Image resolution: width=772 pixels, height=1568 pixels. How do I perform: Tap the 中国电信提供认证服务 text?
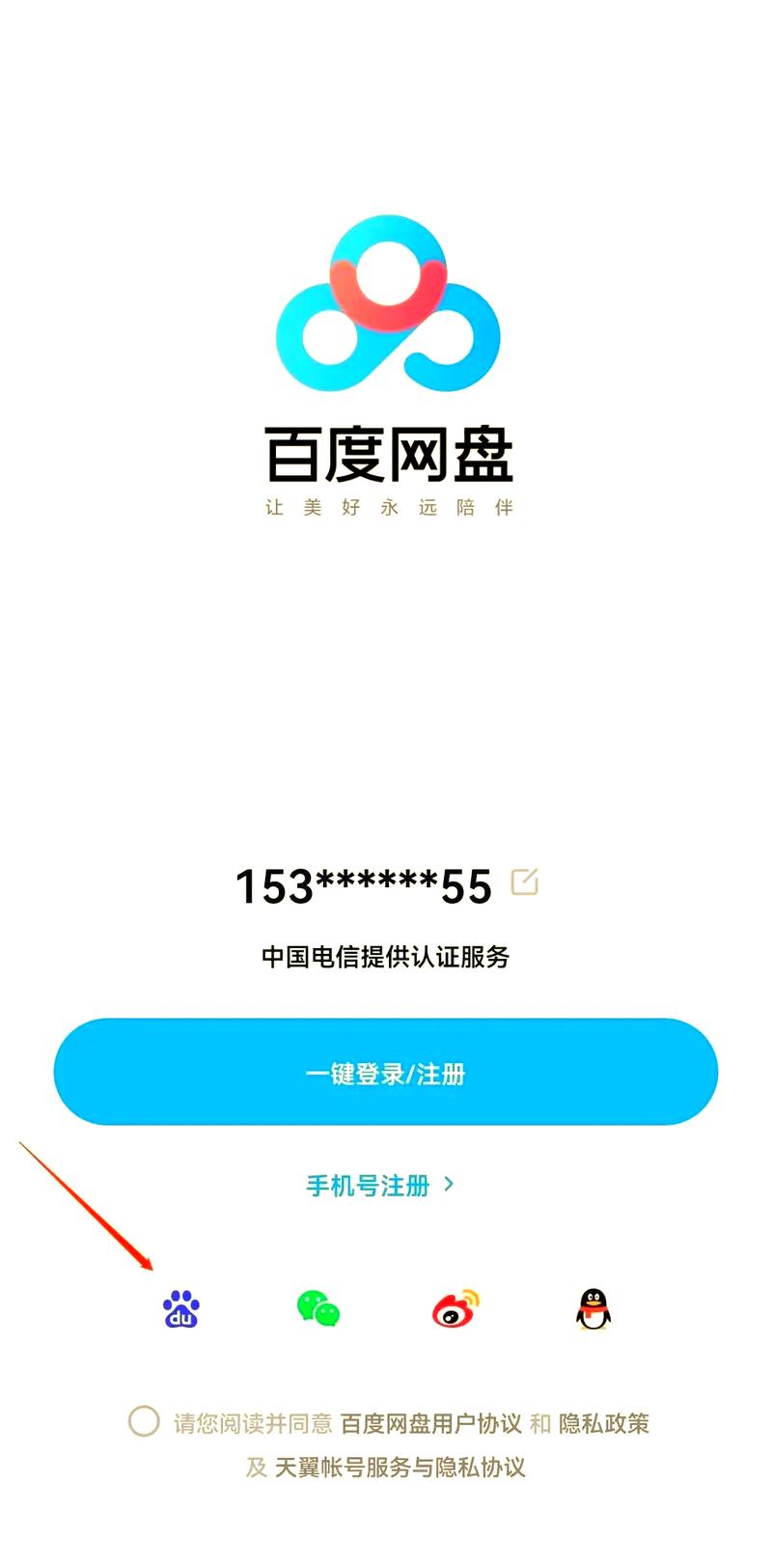(386, 959)
